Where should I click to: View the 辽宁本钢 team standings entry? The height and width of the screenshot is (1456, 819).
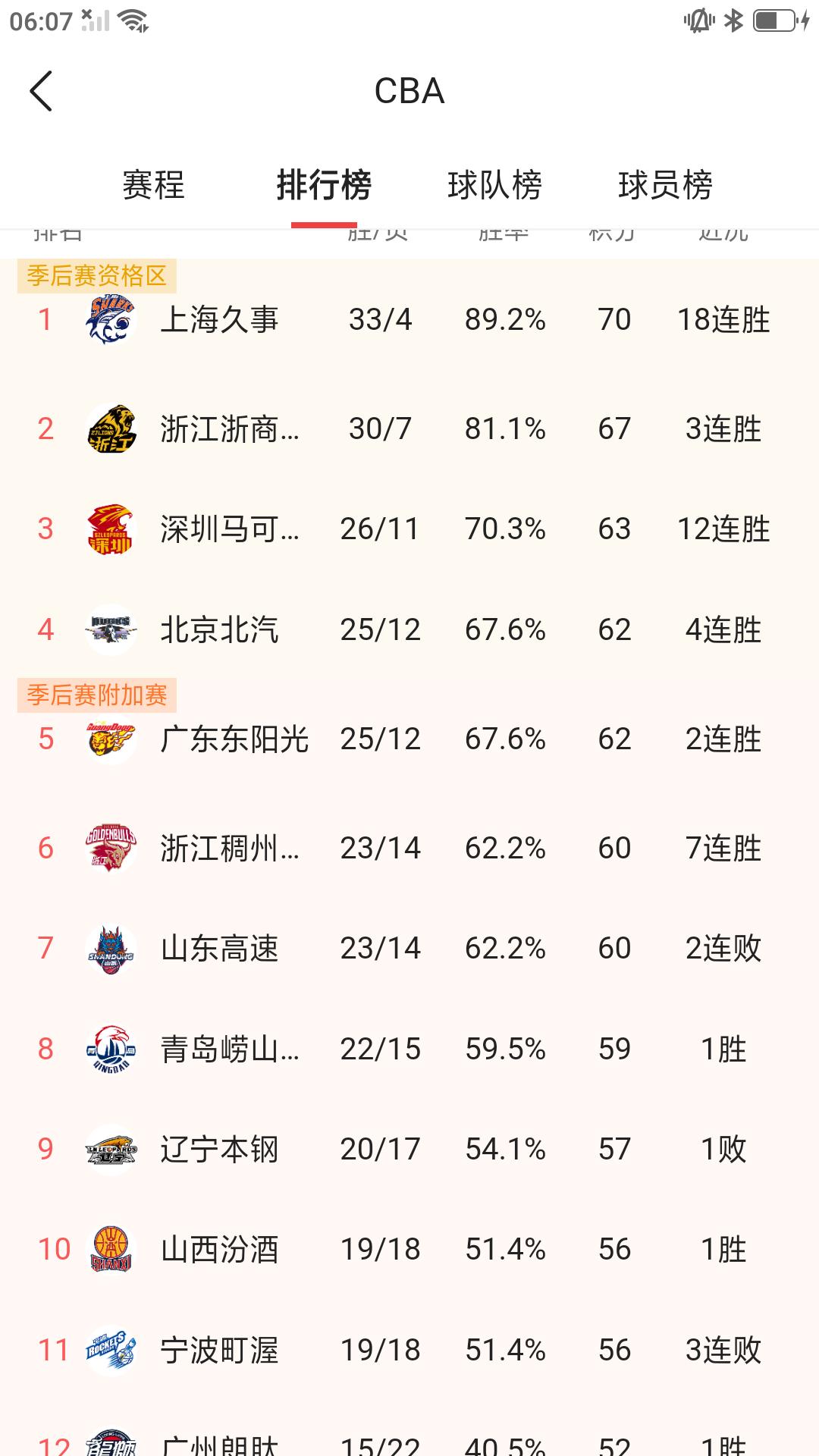point(409,1149)
